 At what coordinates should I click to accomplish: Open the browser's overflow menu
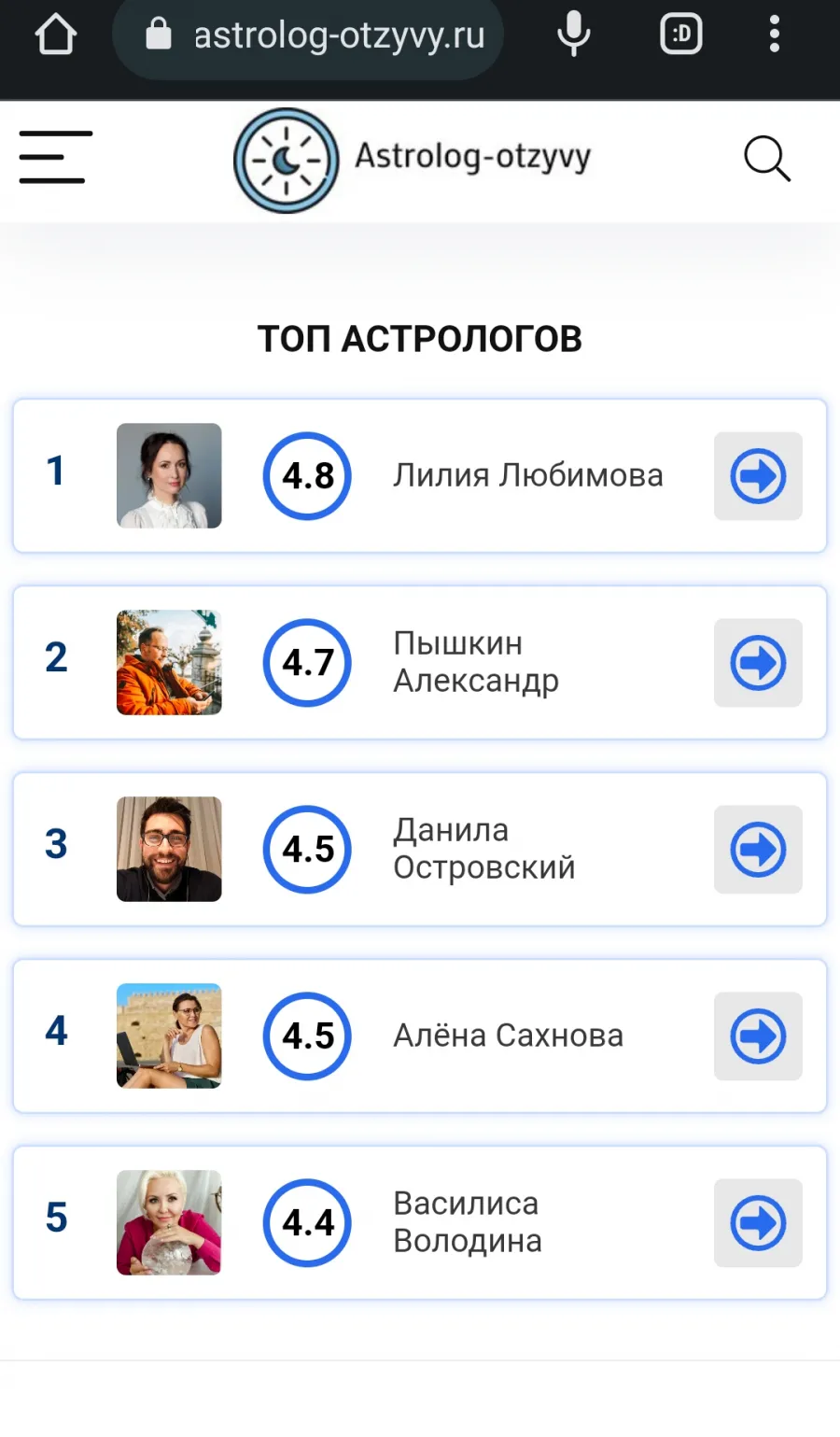click(774, 35)
